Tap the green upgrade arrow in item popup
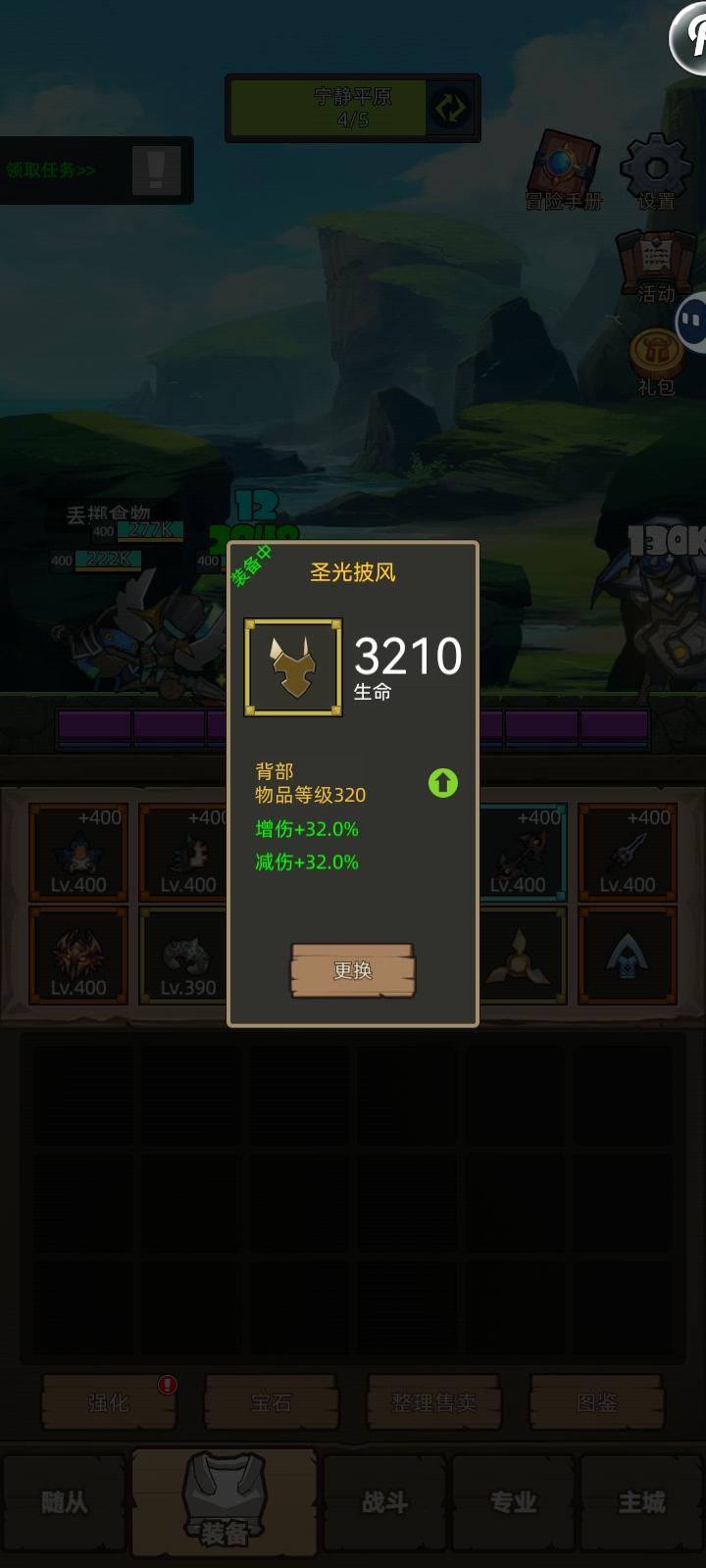Screen dimensions: 706x1568 [x=442, y=783]
